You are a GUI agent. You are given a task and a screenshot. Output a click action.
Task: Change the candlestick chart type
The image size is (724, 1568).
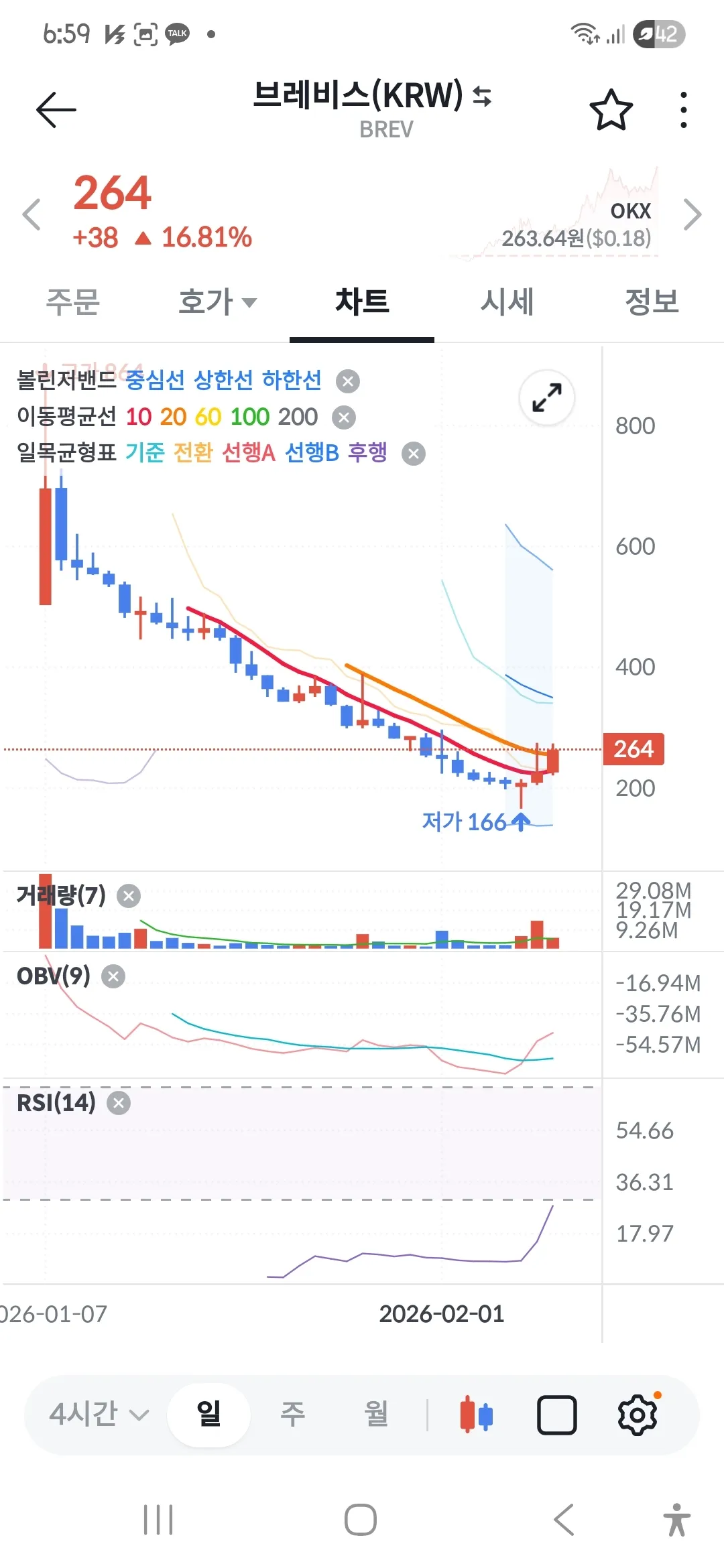pyautogui.click(x=477, y=1415)
